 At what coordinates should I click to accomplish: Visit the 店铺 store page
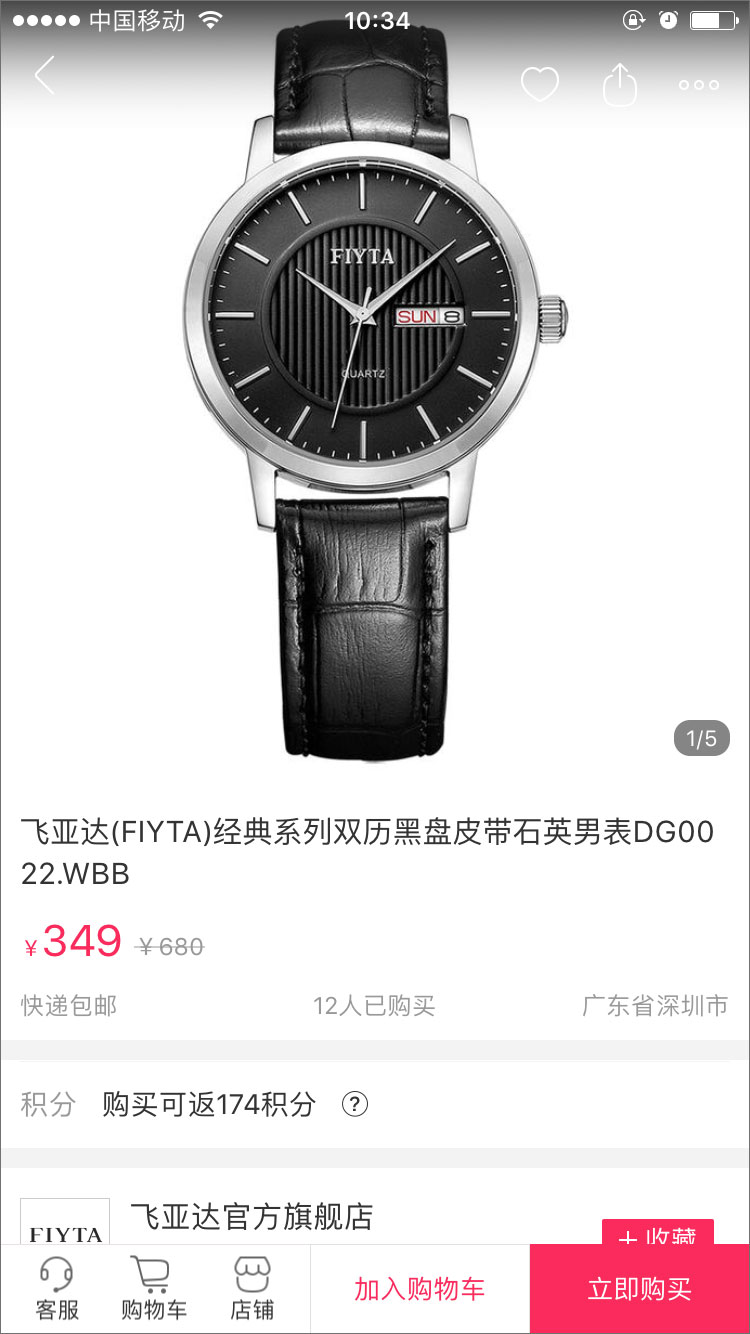(x=252, y=1288)
